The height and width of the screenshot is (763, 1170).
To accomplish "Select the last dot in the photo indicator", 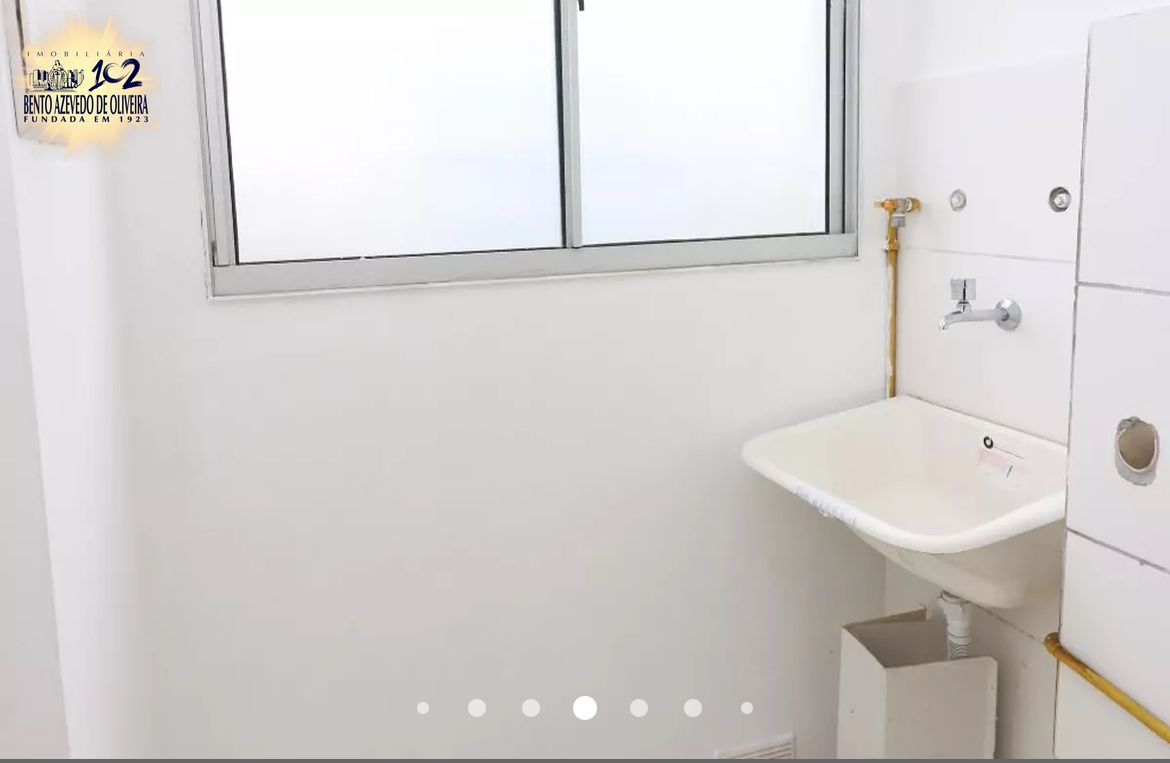I will (x=747, y=708).
